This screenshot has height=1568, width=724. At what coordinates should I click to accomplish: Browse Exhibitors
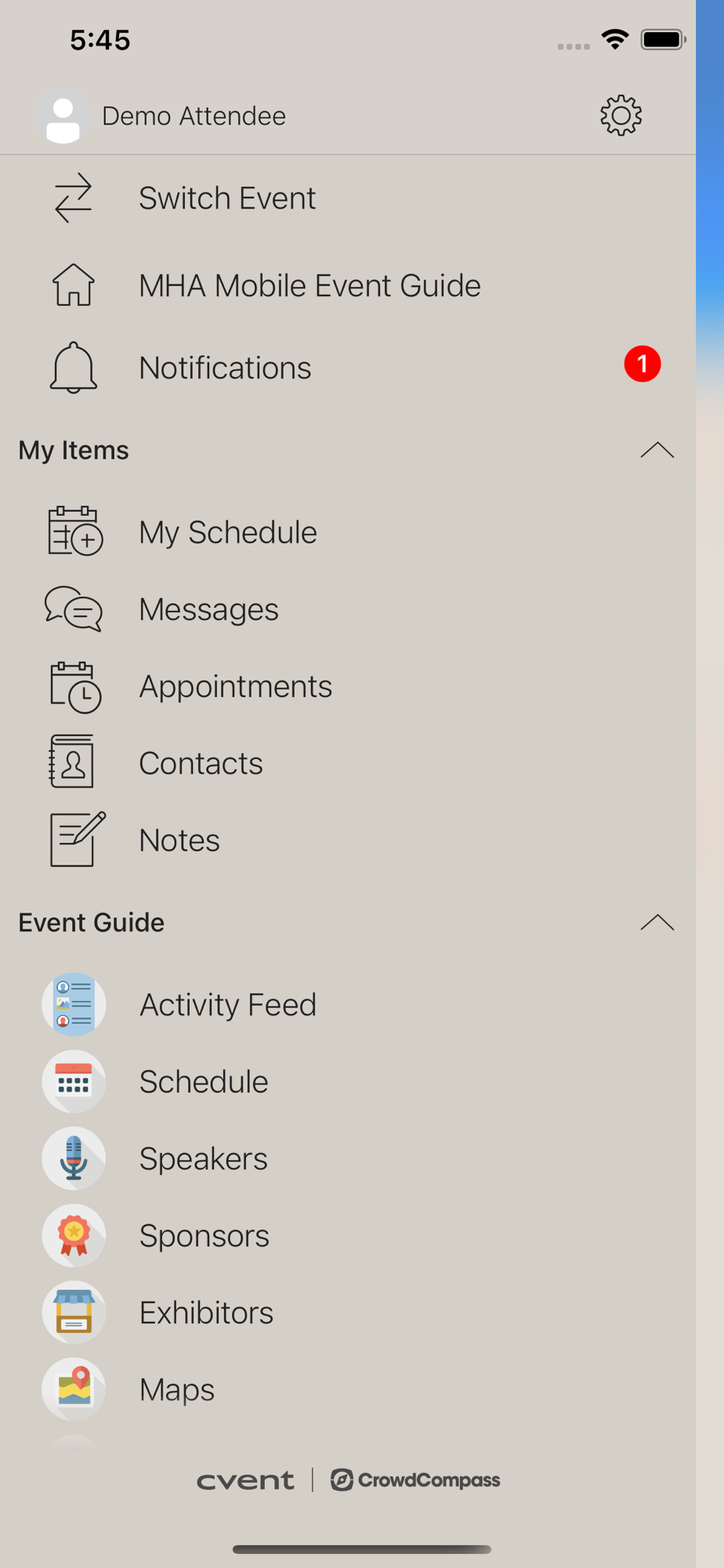point(348,1312)
